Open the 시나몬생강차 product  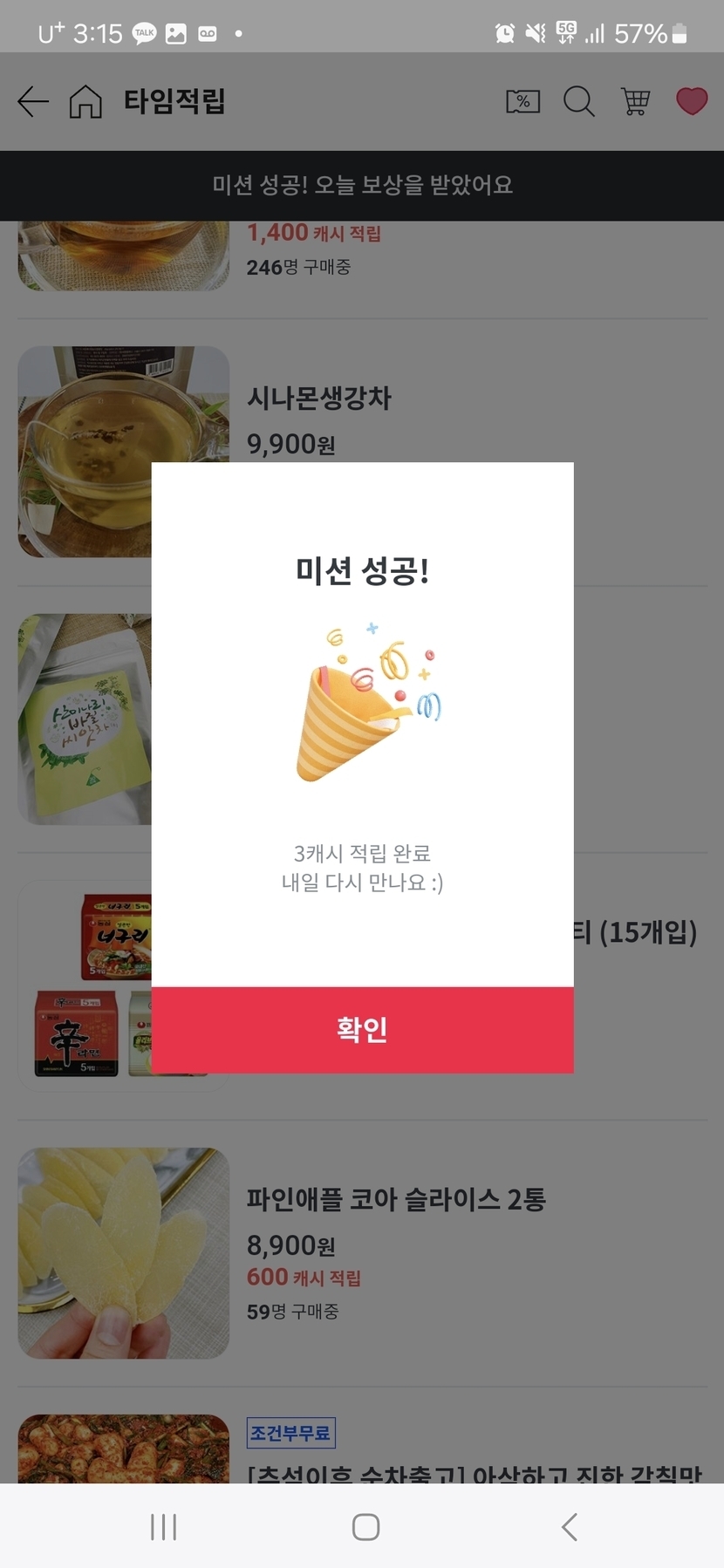coord(319,399)
